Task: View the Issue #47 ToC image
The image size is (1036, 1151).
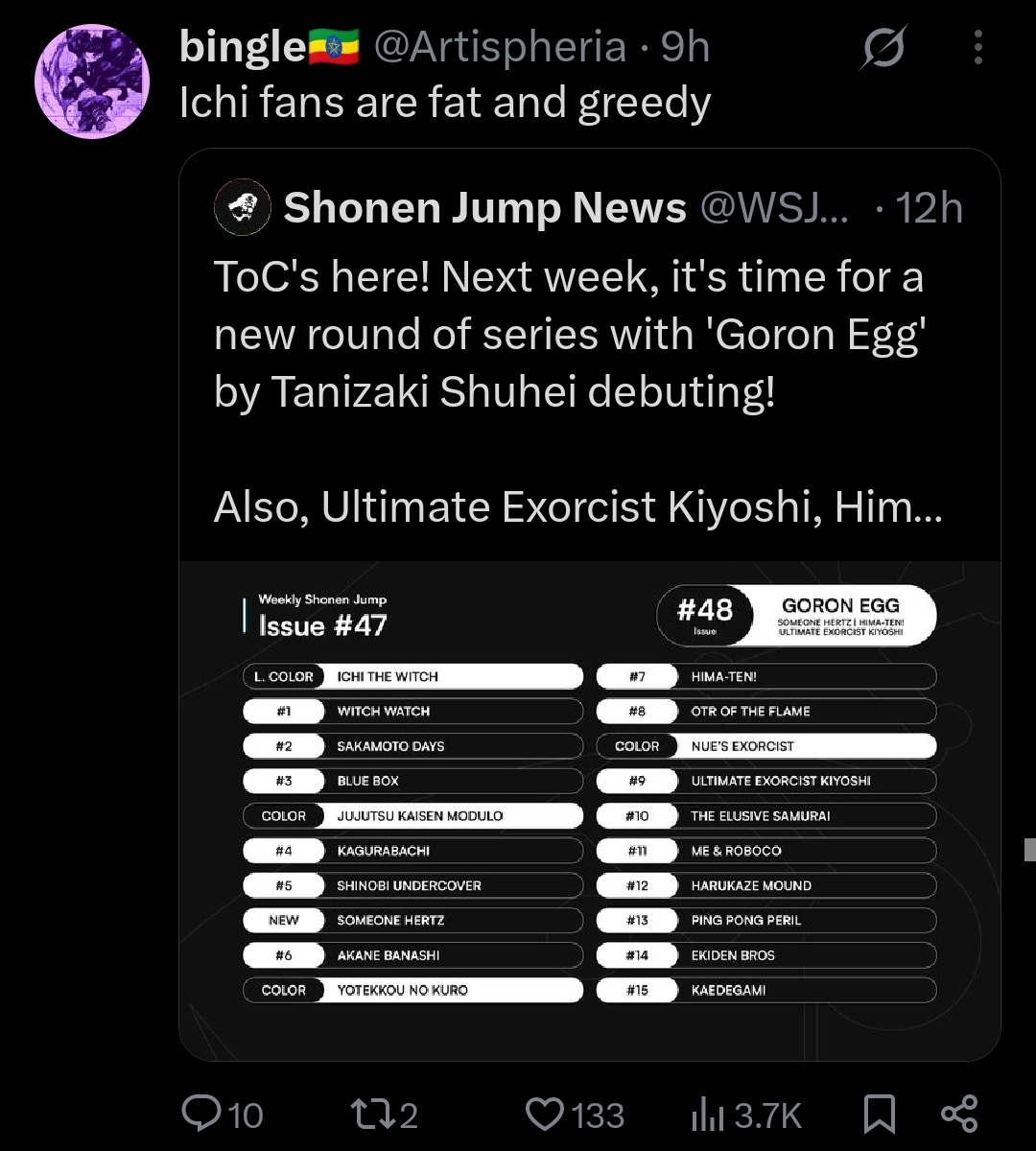Action: click(x=589, y=810)
